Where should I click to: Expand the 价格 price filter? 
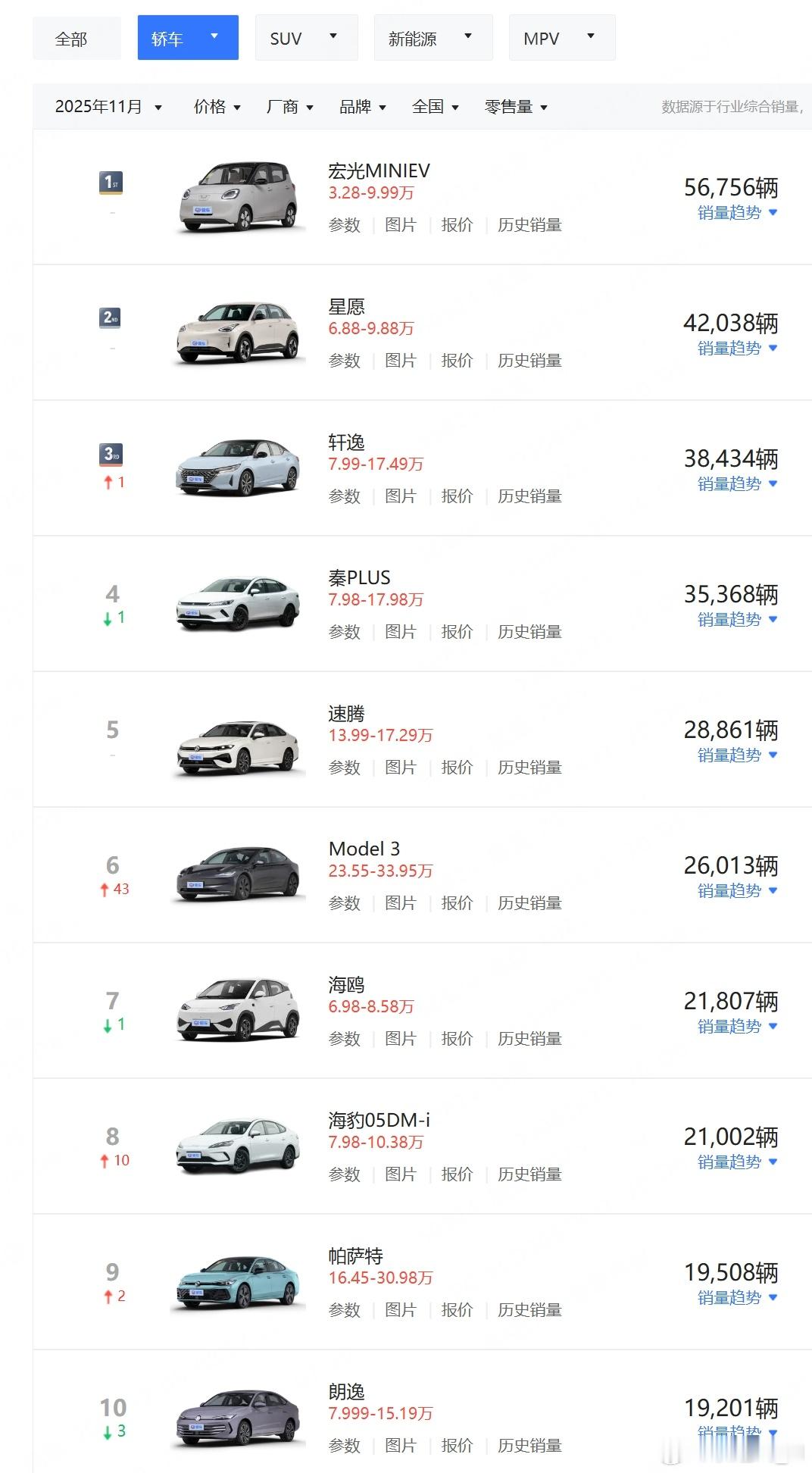tap(217, 107)
